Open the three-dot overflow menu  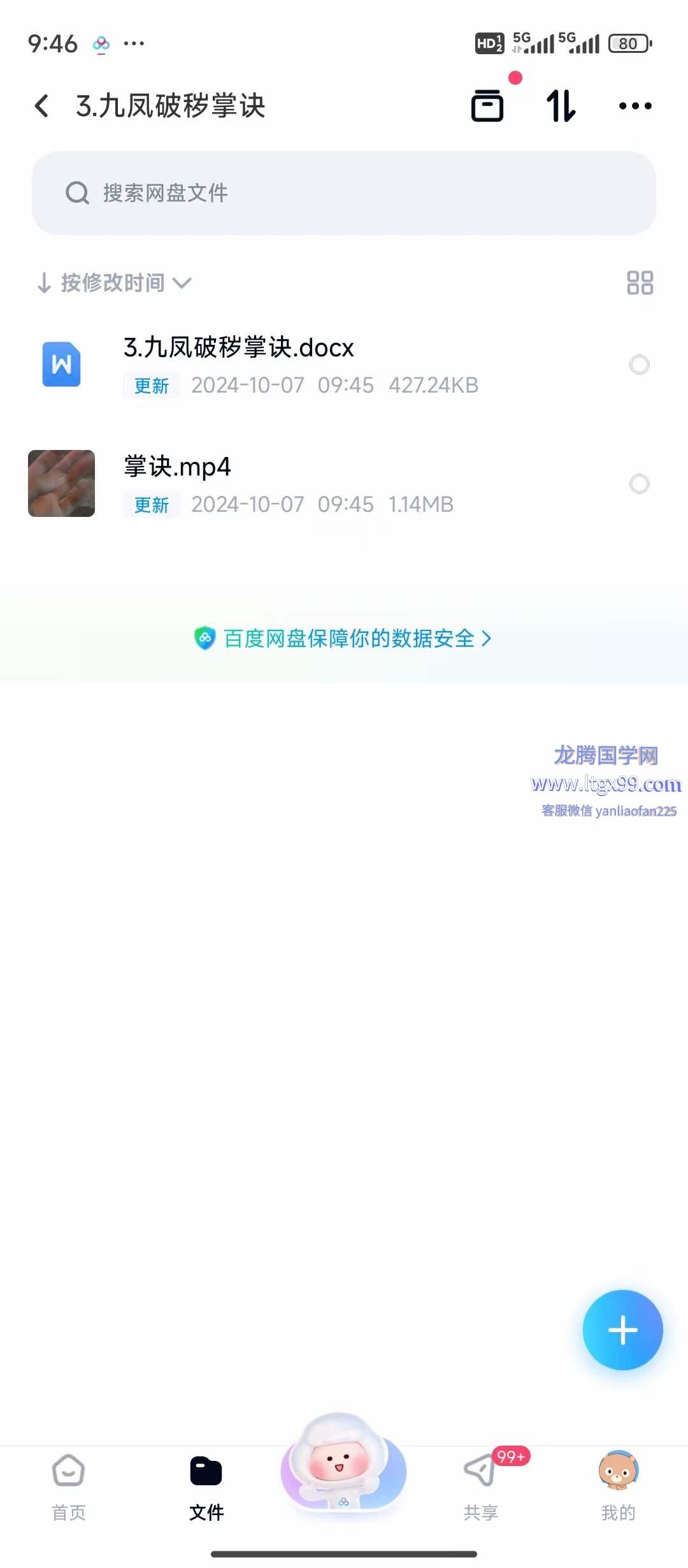pos(635,106)
